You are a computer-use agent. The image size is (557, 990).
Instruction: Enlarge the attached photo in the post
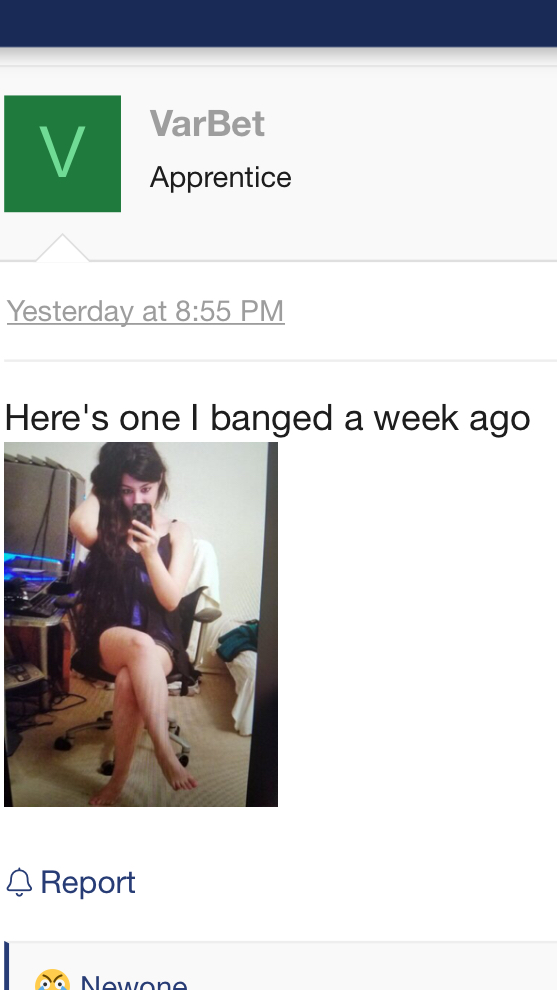tap(141, 624)
